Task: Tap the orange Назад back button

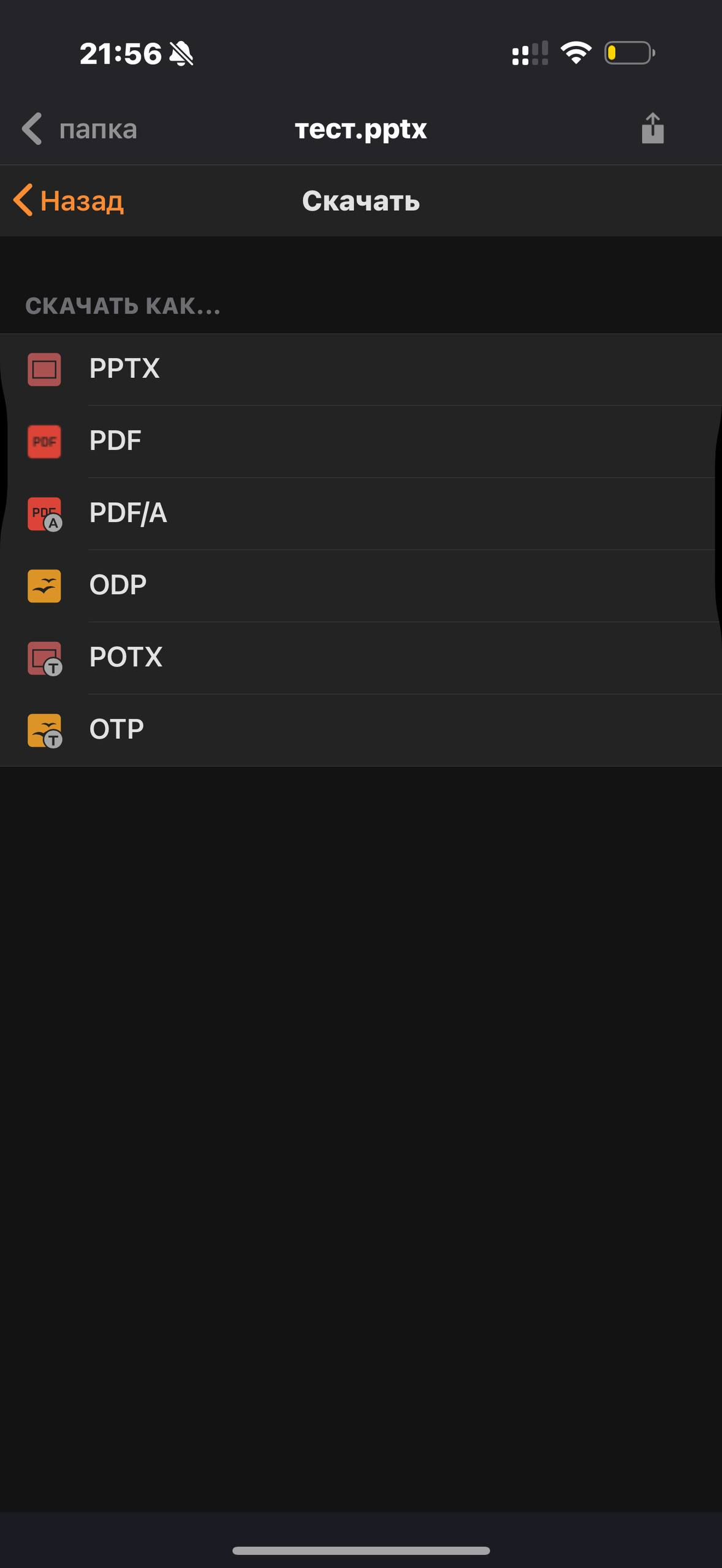Action: (x=69, y=200)
